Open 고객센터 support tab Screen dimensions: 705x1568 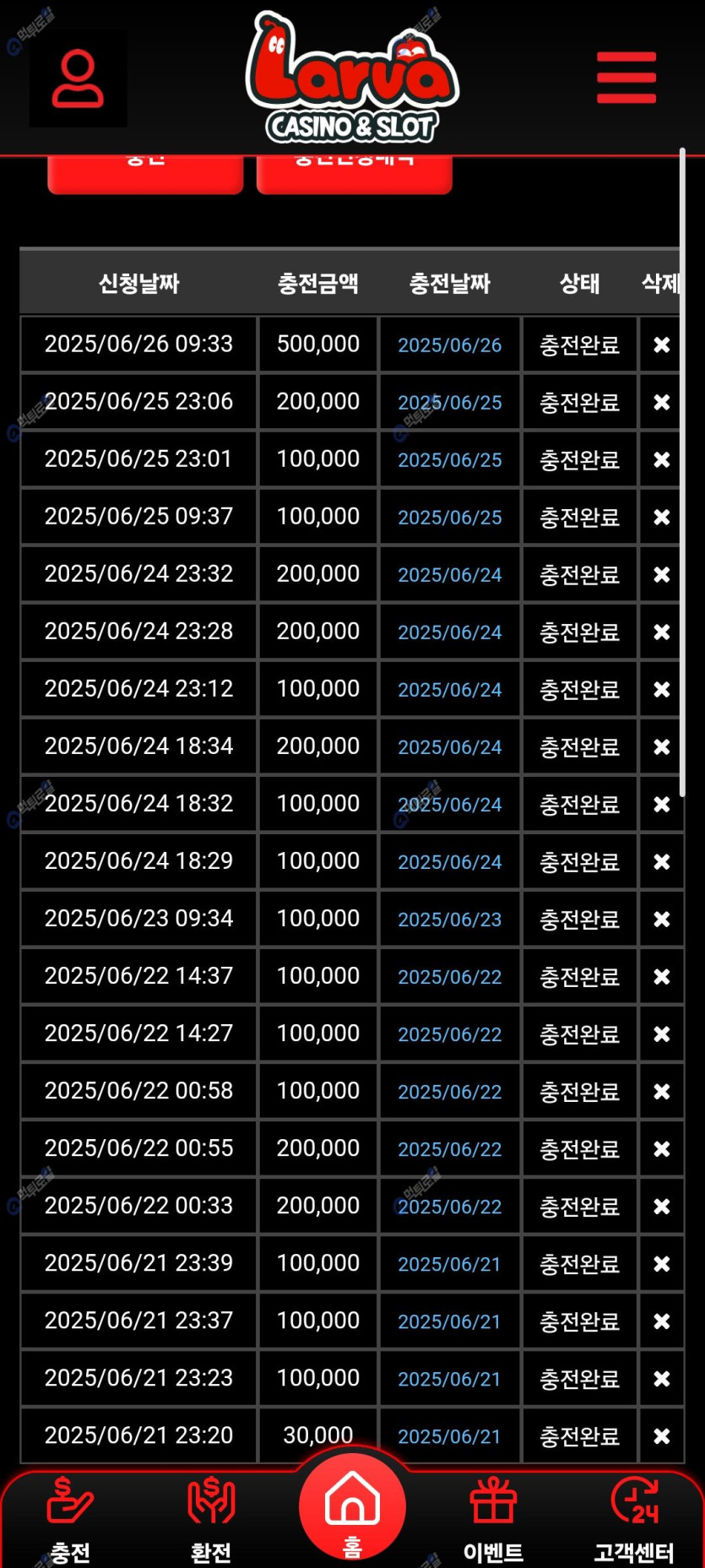point(634,1518)
